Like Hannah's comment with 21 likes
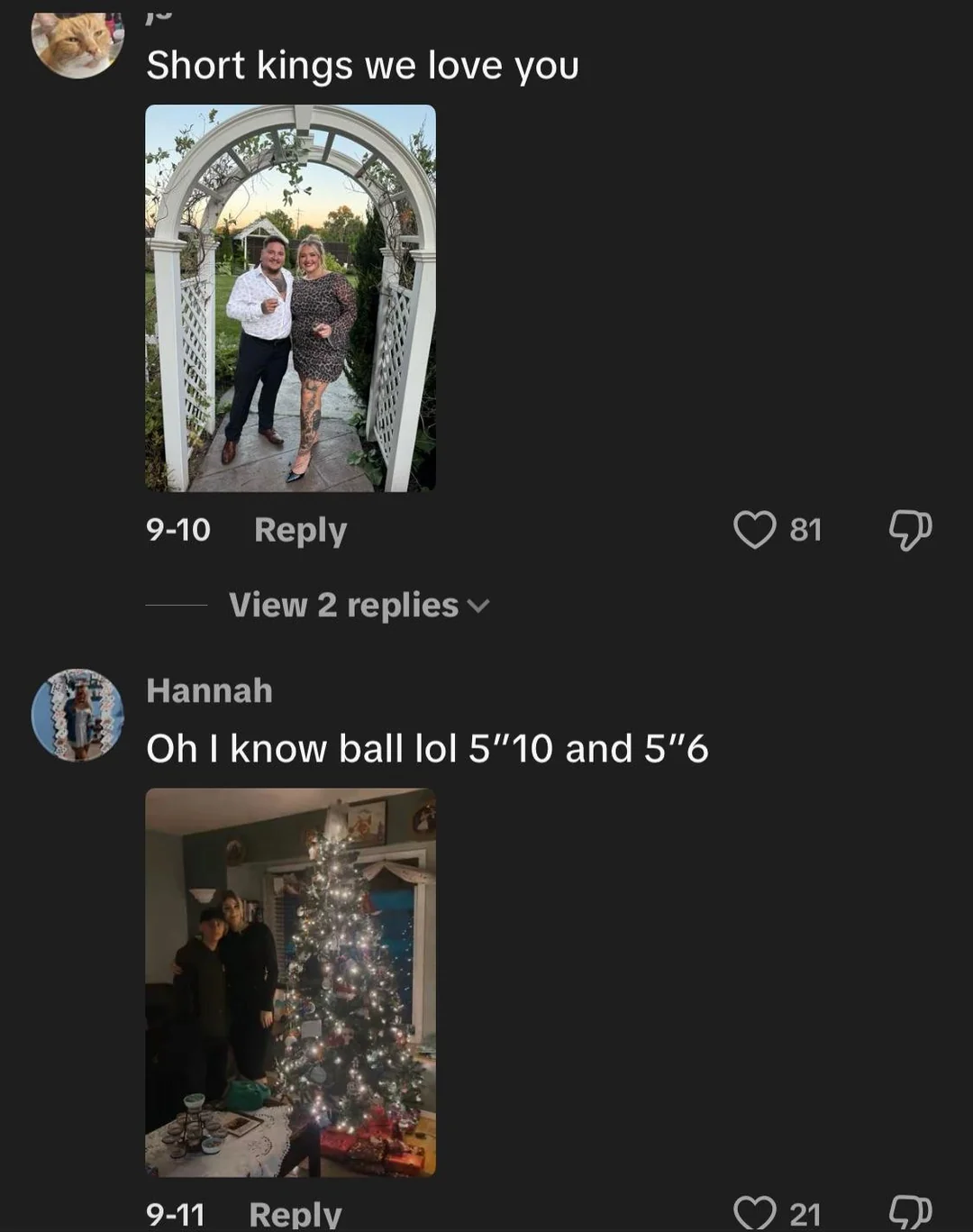Viewport: 973px width, 1232px height. [x=754, y=1213]
